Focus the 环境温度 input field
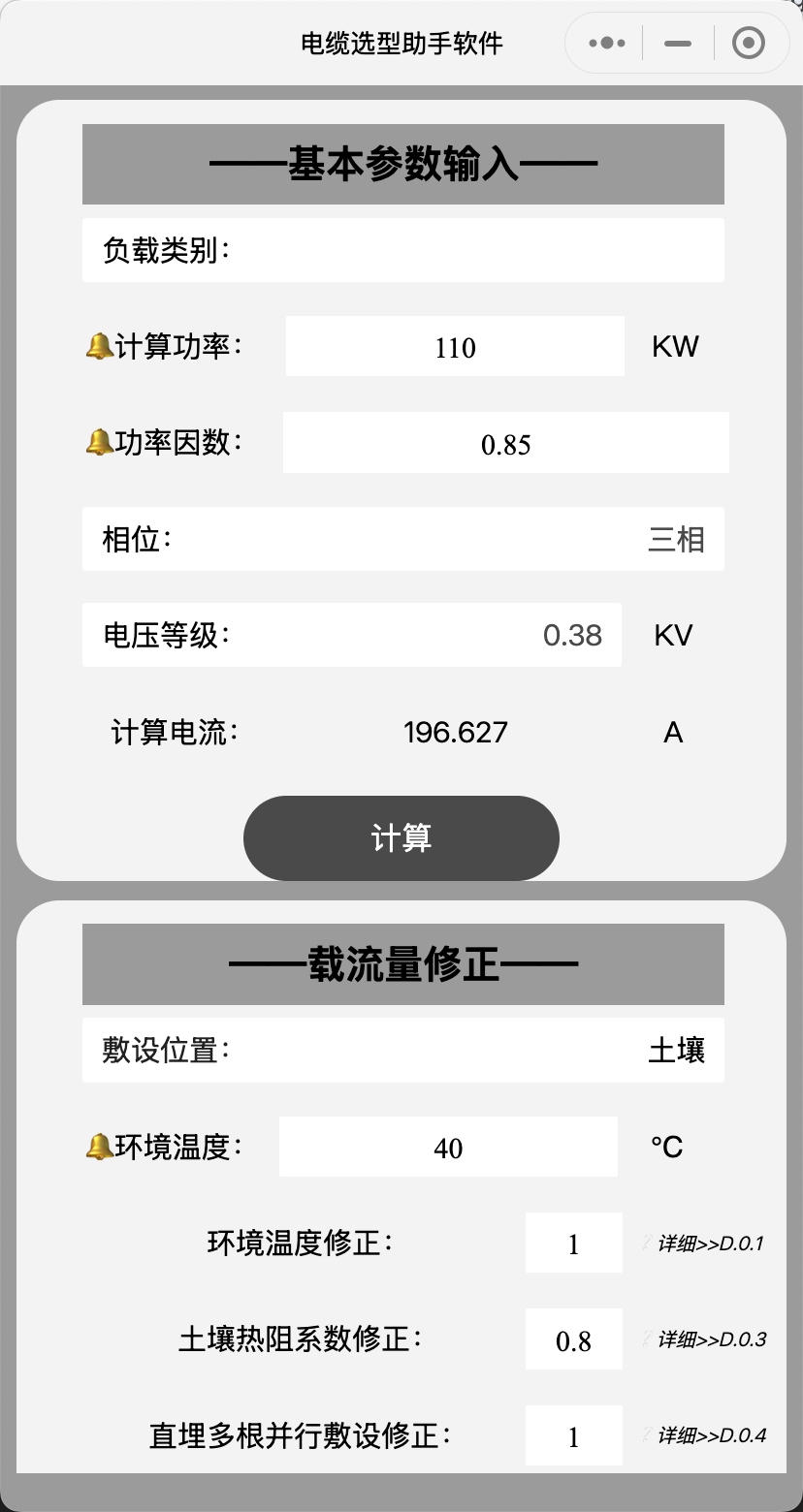Viewport: 803px width, 1512px height. 448,1147
